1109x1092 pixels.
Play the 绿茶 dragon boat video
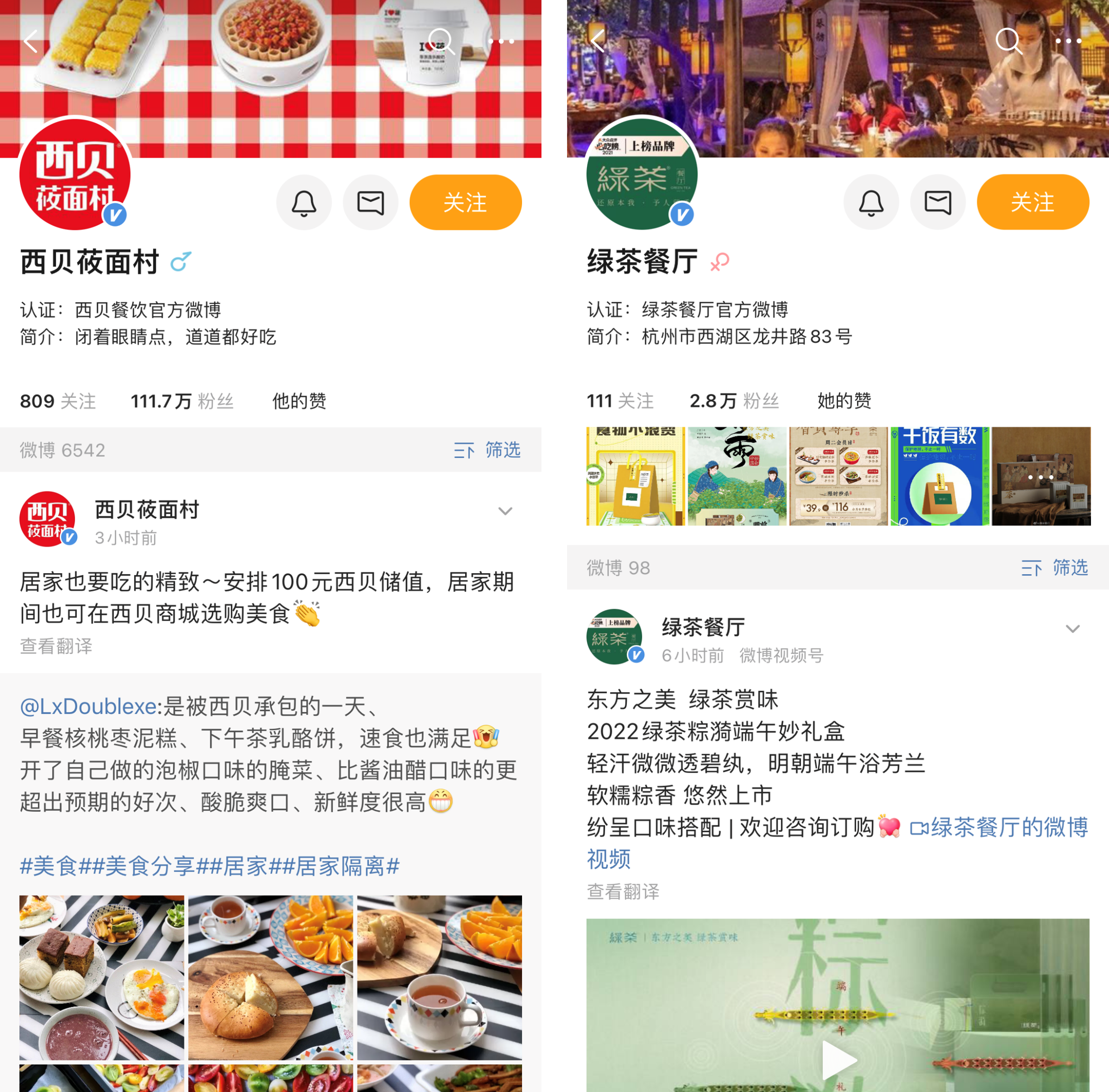pos(839,1060)
